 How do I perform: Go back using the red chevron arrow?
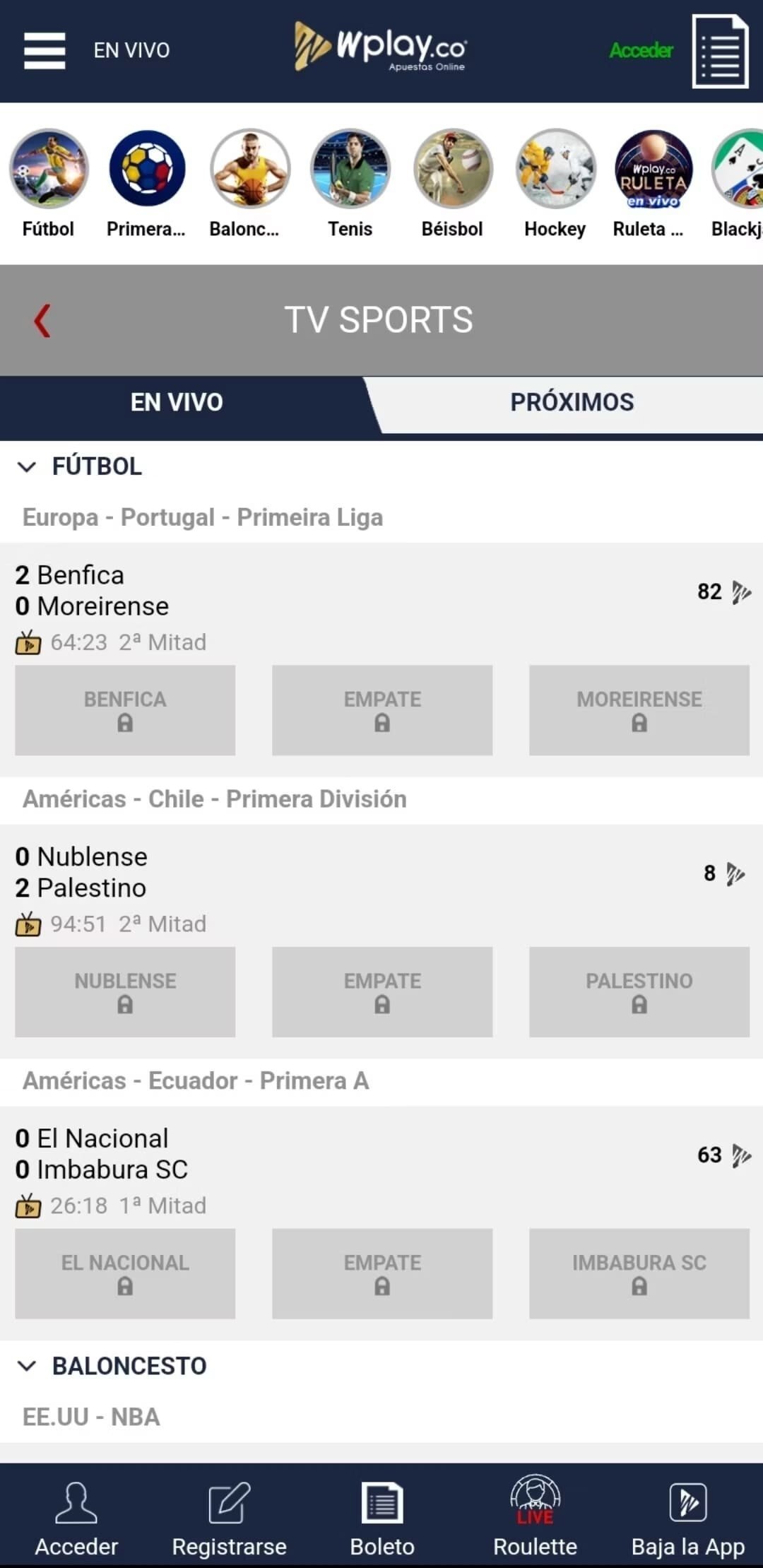(x=40, y=319)
